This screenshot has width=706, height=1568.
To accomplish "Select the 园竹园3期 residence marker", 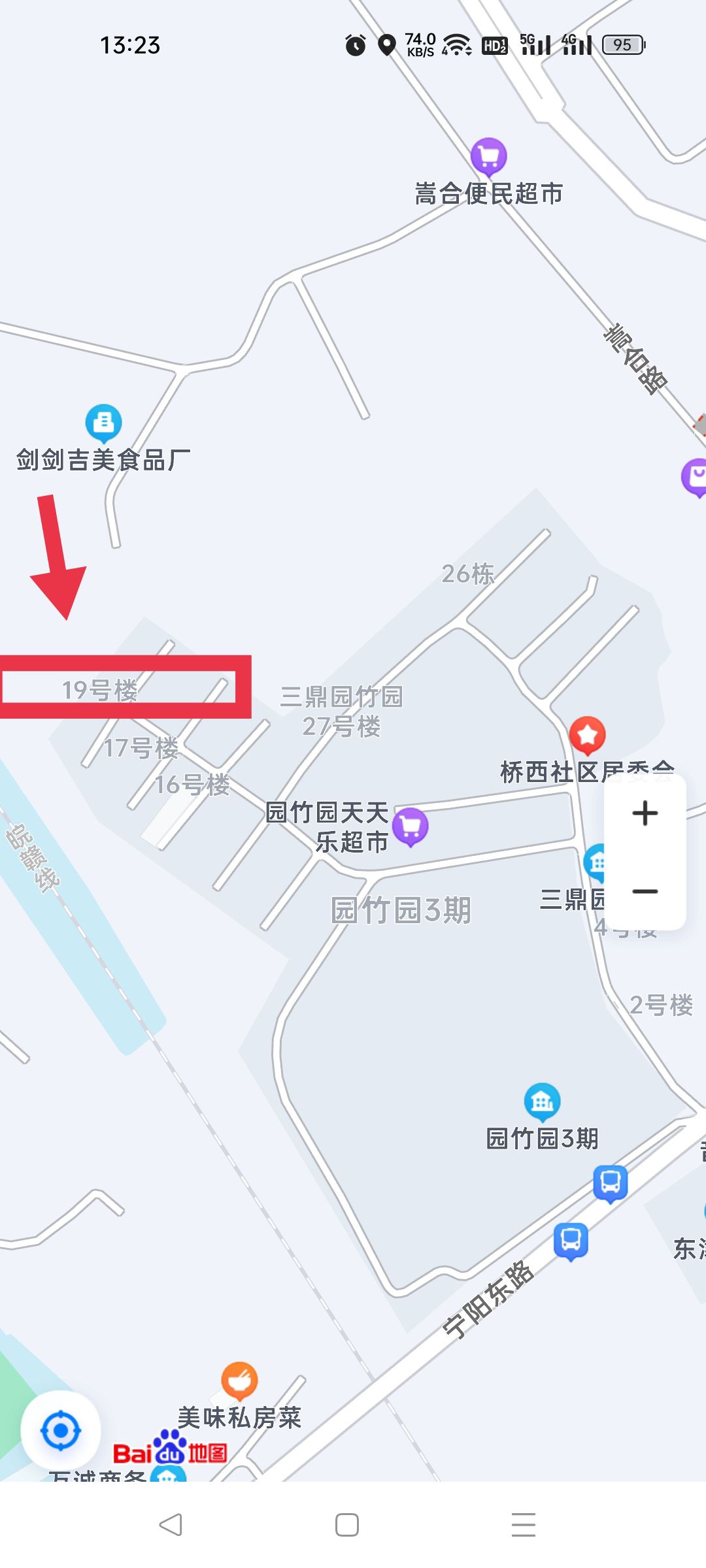I will click(542, 1102).
